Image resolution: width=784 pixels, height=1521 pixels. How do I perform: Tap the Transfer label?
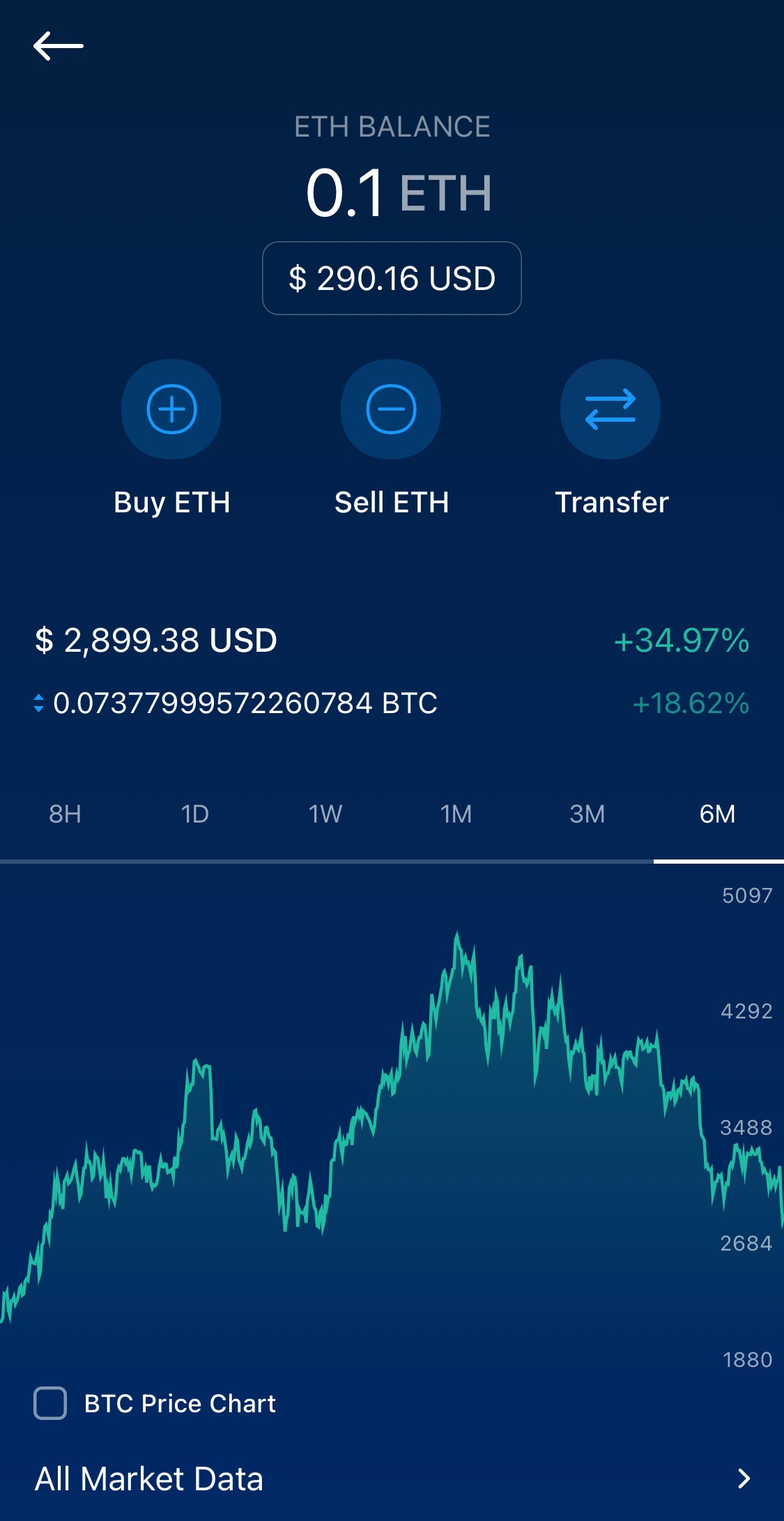[x=611, y=502]
